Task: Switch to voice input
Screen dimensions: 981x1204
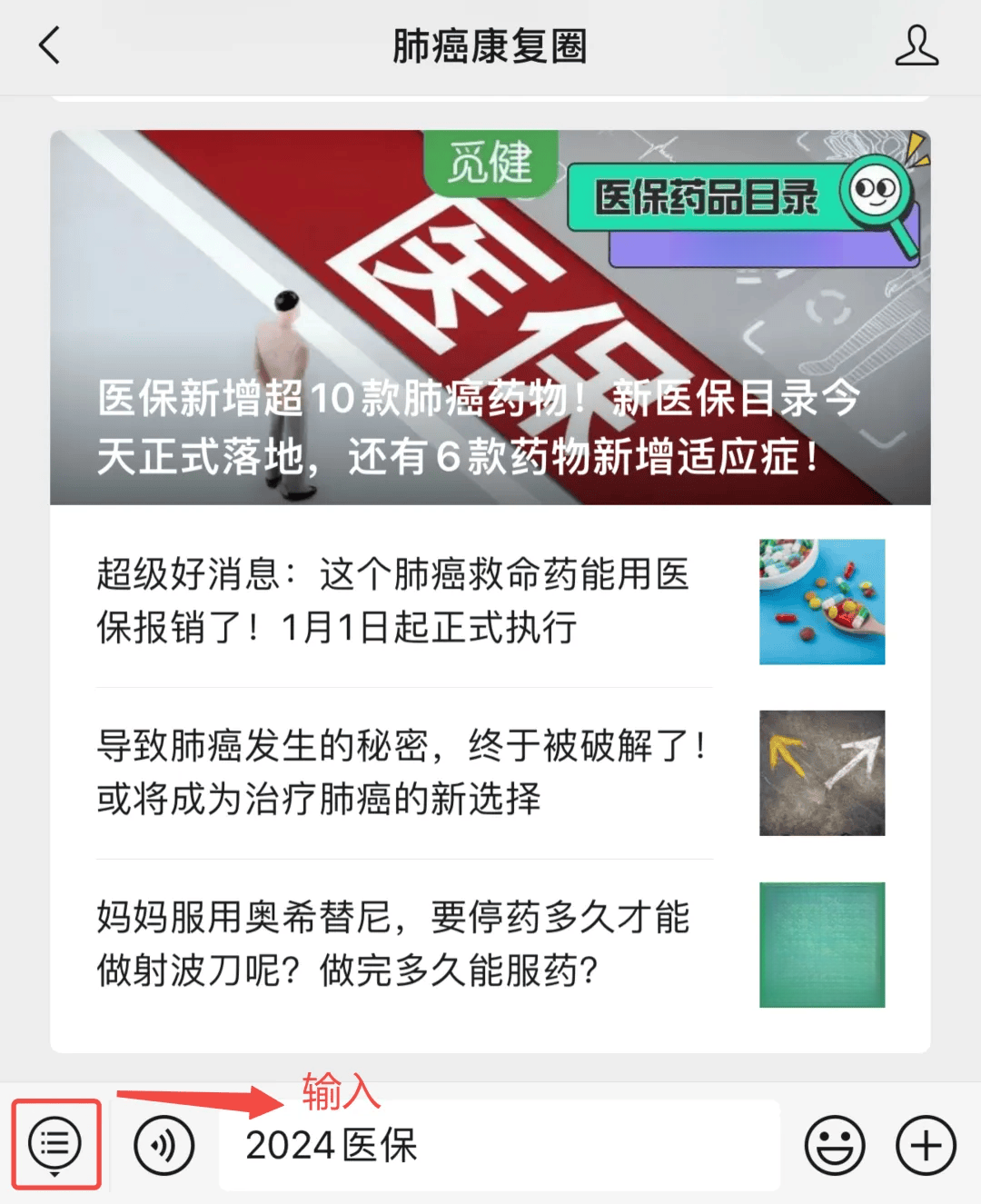Action: pos(163,1145)
